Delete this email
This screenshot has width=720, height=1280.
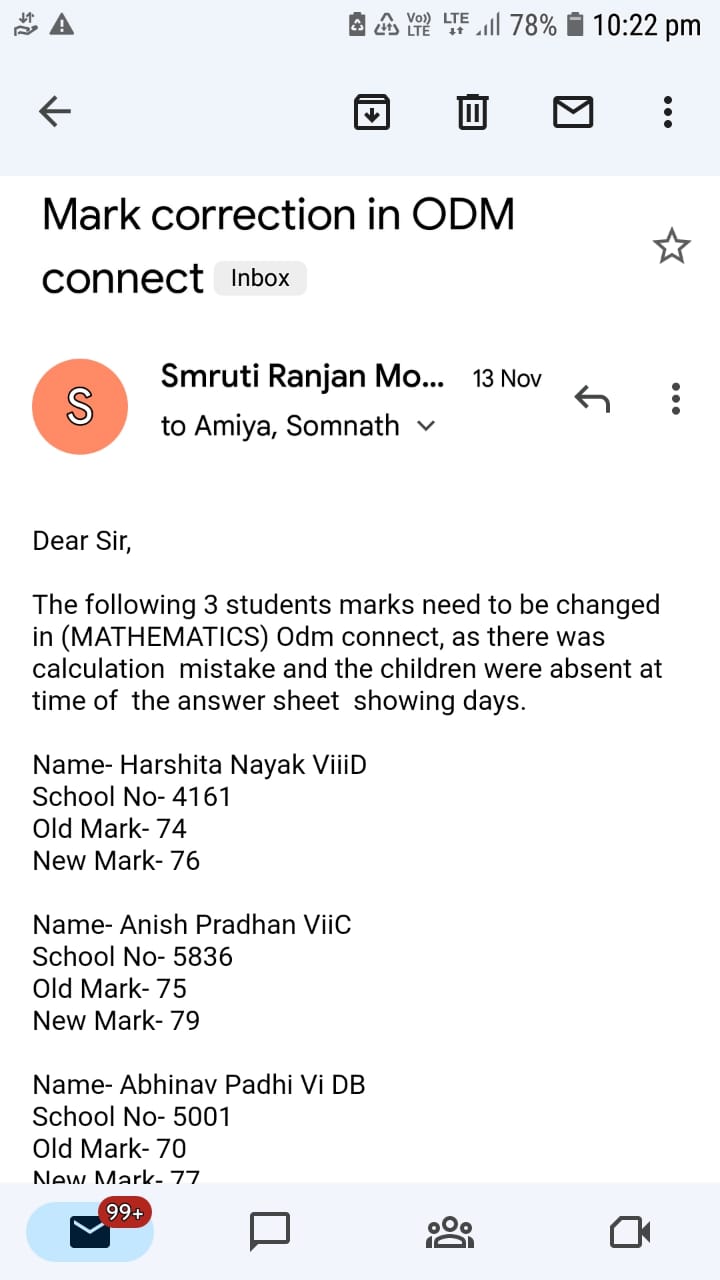click(472, 111)
